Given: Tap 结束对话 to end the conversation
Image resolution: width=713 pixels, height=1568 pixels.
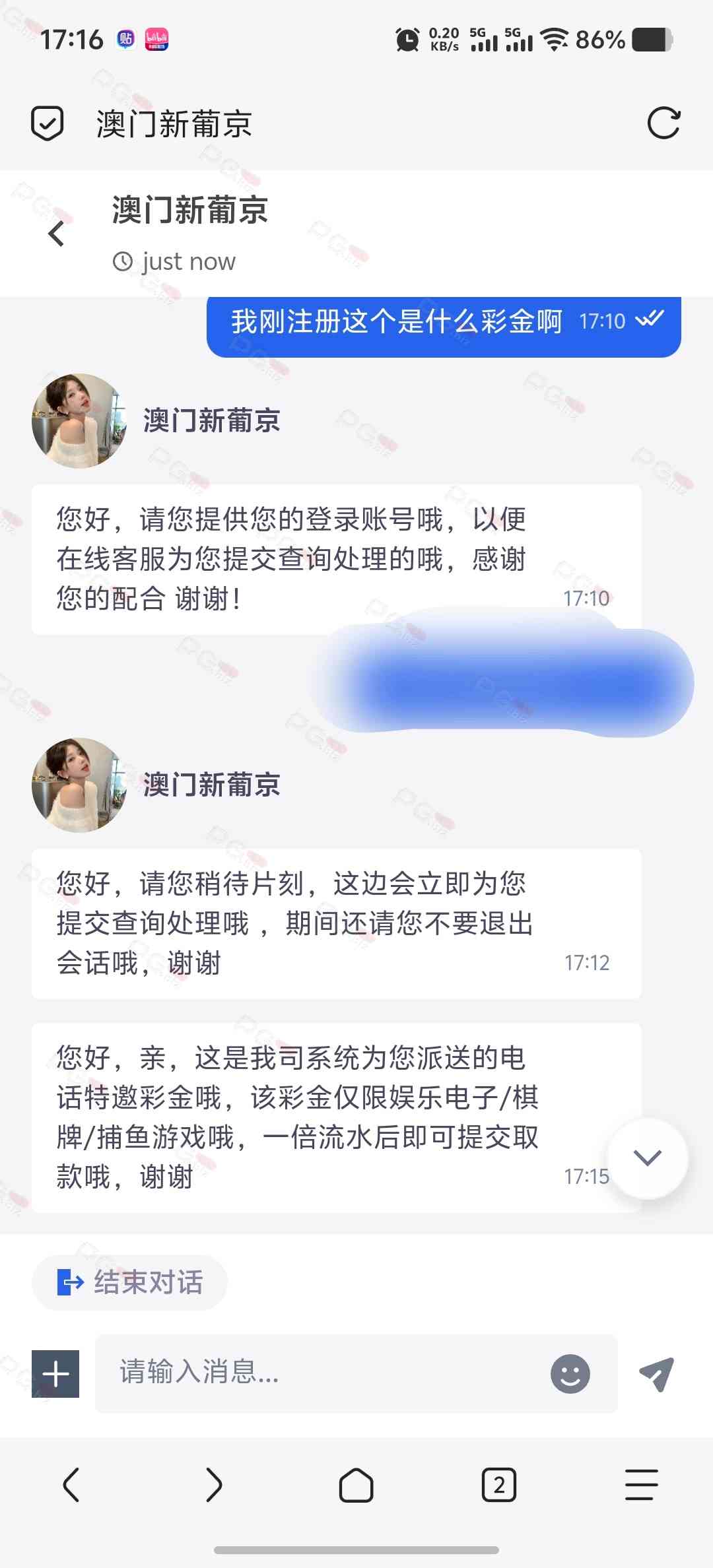Looking at the screenshot, I should pyautogui.click(x=130, y=1282).
